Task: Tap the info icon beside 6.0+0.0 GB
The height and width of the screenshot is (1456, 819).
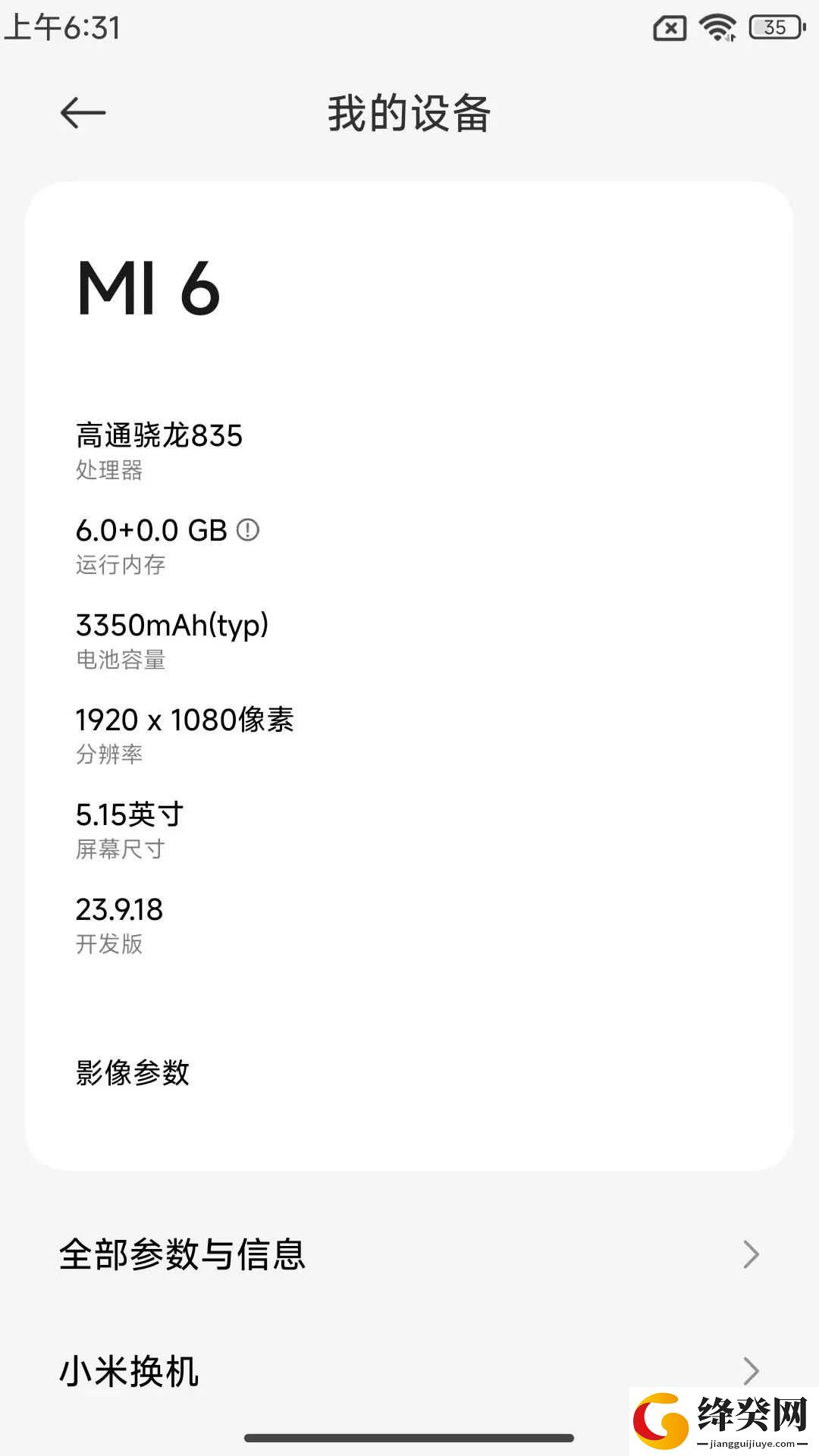Action: [x=248, y=530]
